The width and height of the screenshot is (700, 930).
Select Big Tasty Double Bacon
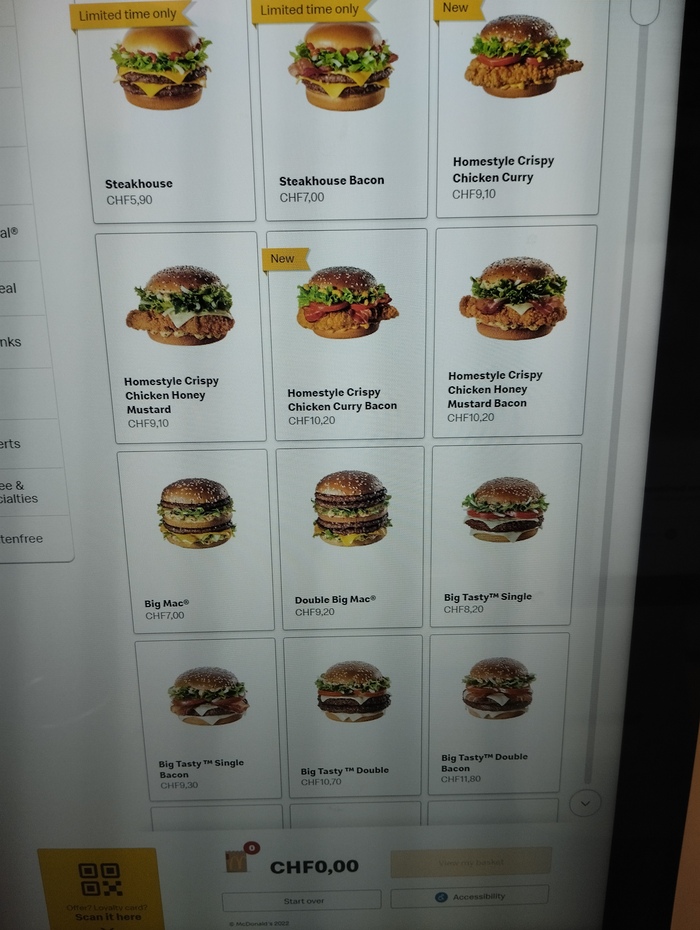[498, 712]
